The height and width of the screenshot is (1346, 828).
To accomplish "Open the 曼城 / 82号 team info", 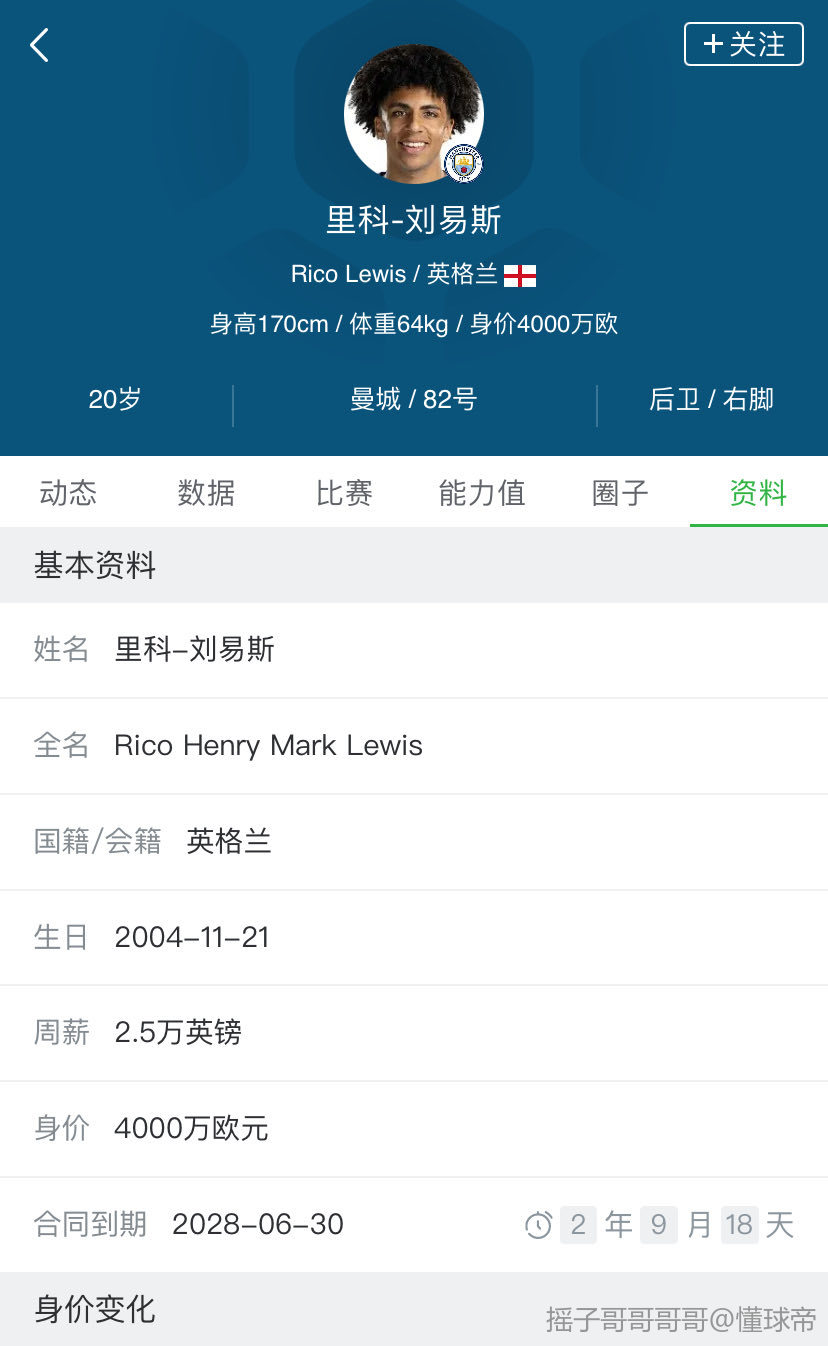I will [x=413, y=400].
